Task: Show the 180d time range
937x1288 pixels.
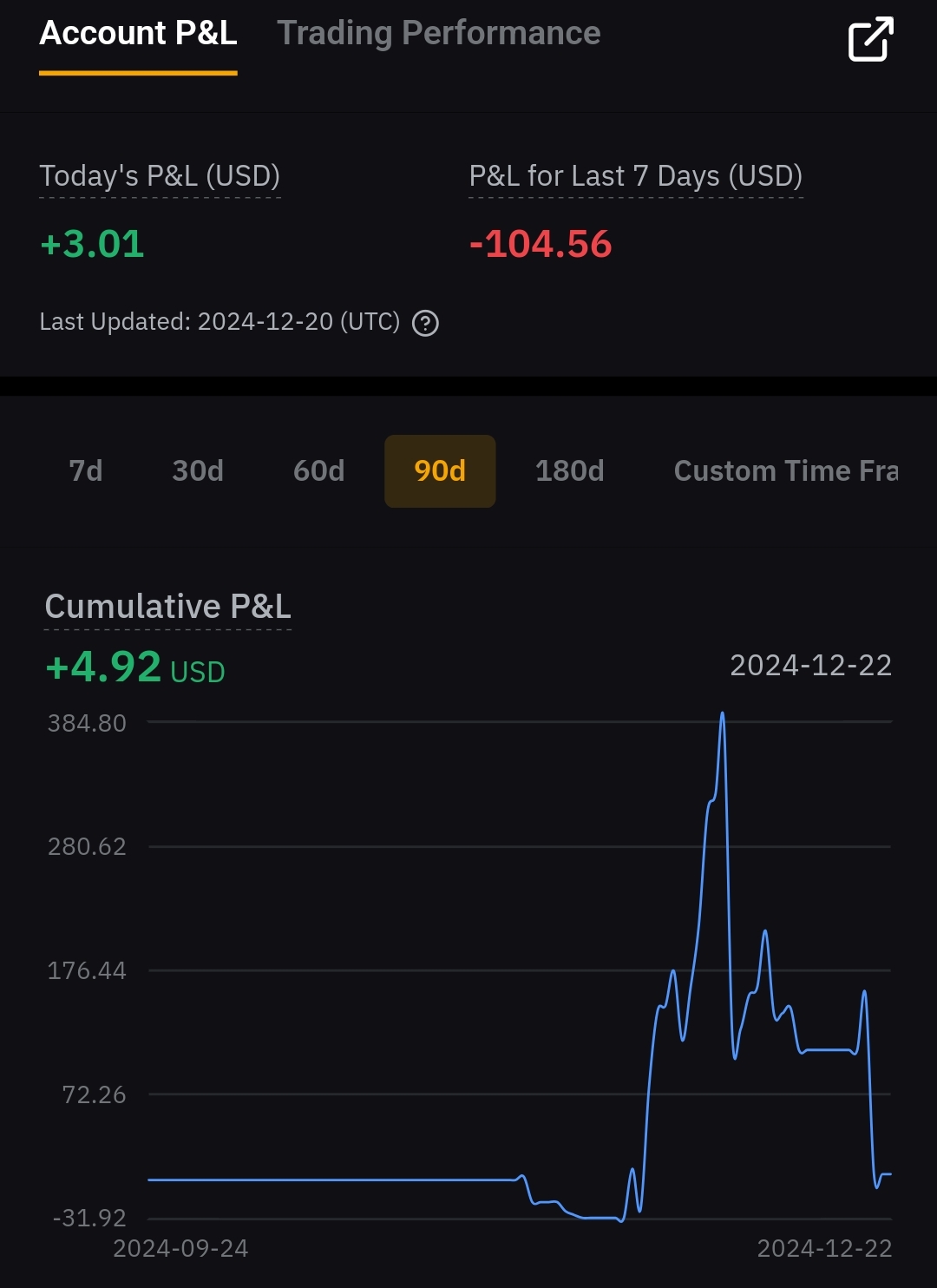Action: coord(569,471)
